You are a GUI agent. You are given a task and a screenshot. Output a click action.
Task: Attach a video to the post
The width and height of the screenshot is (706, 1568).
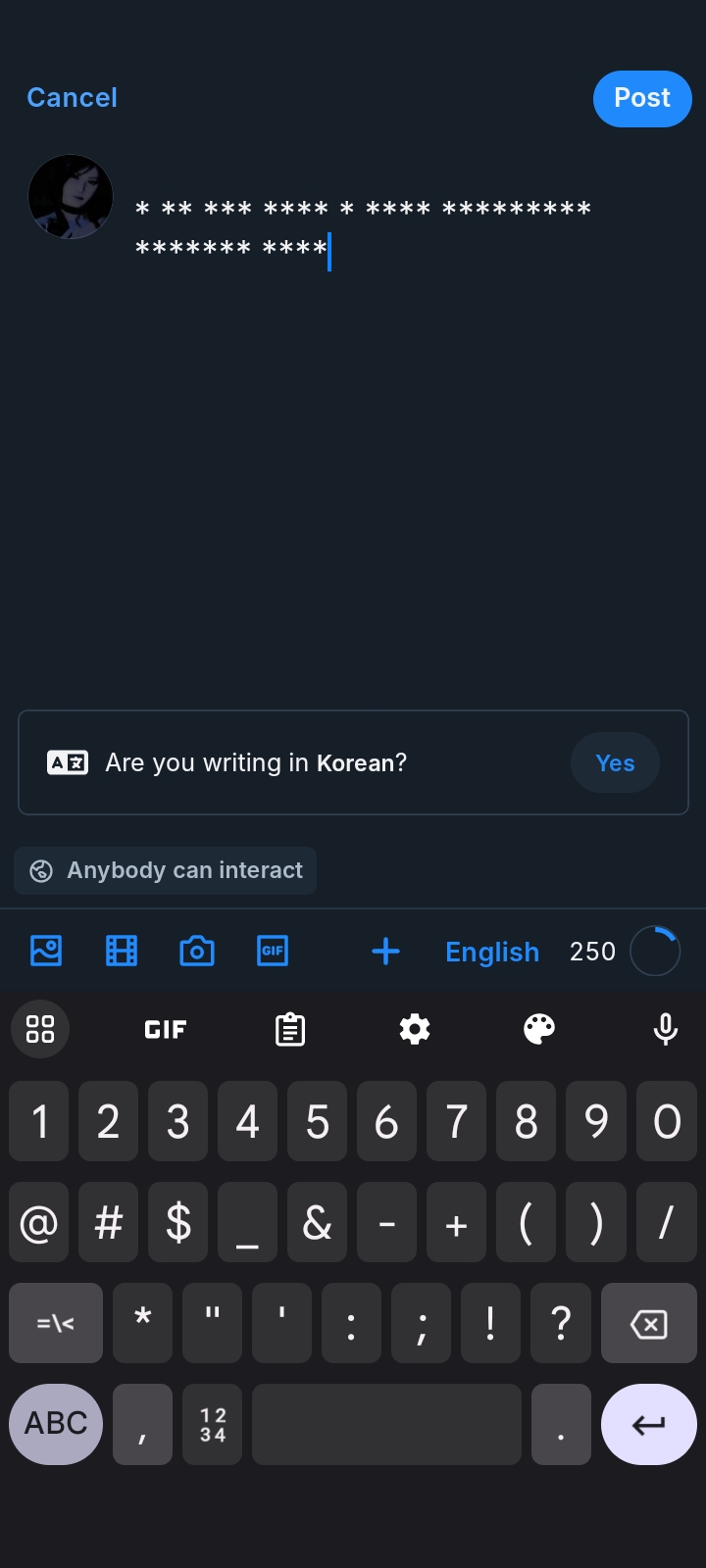[122, 951]
